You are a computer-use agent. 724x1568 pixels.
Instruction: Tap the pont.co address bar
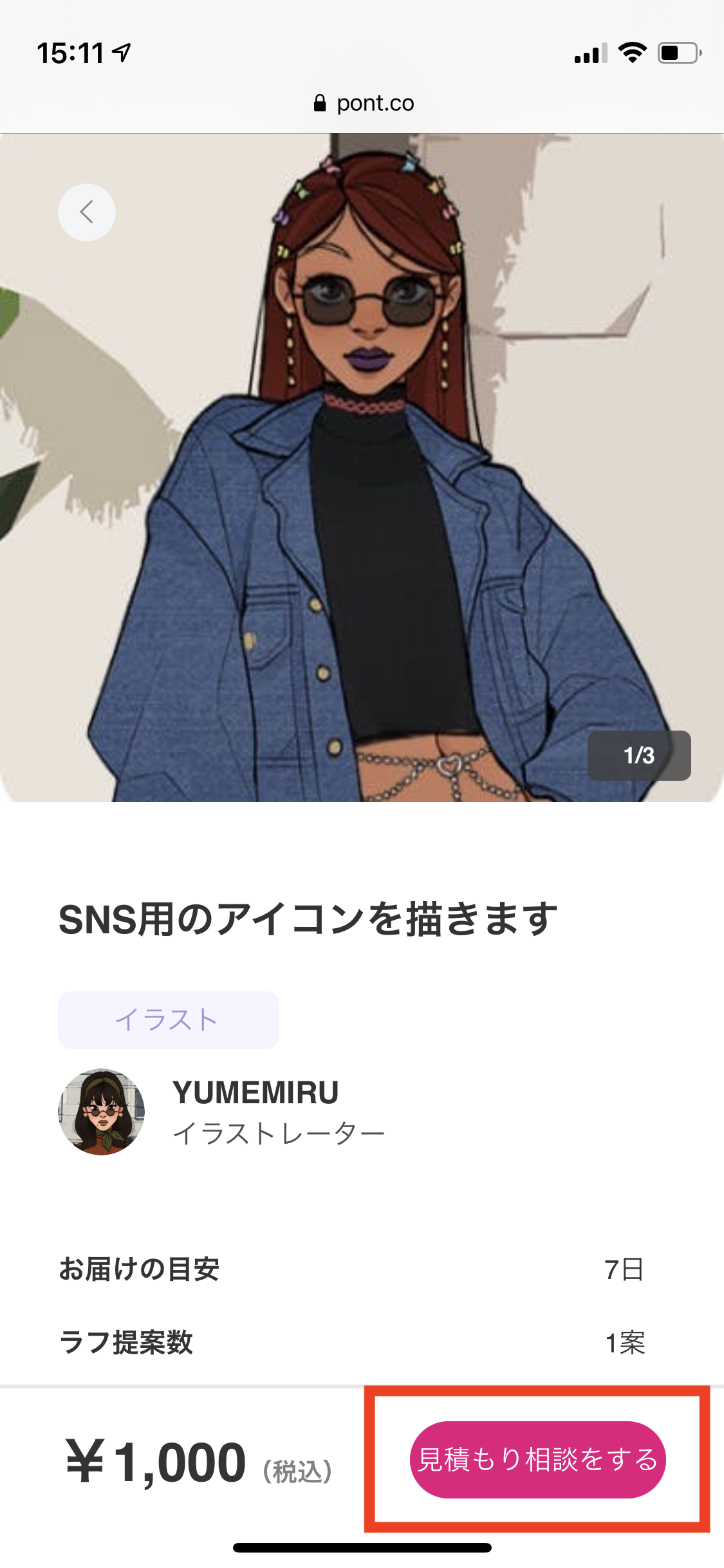tap(364, 103)
